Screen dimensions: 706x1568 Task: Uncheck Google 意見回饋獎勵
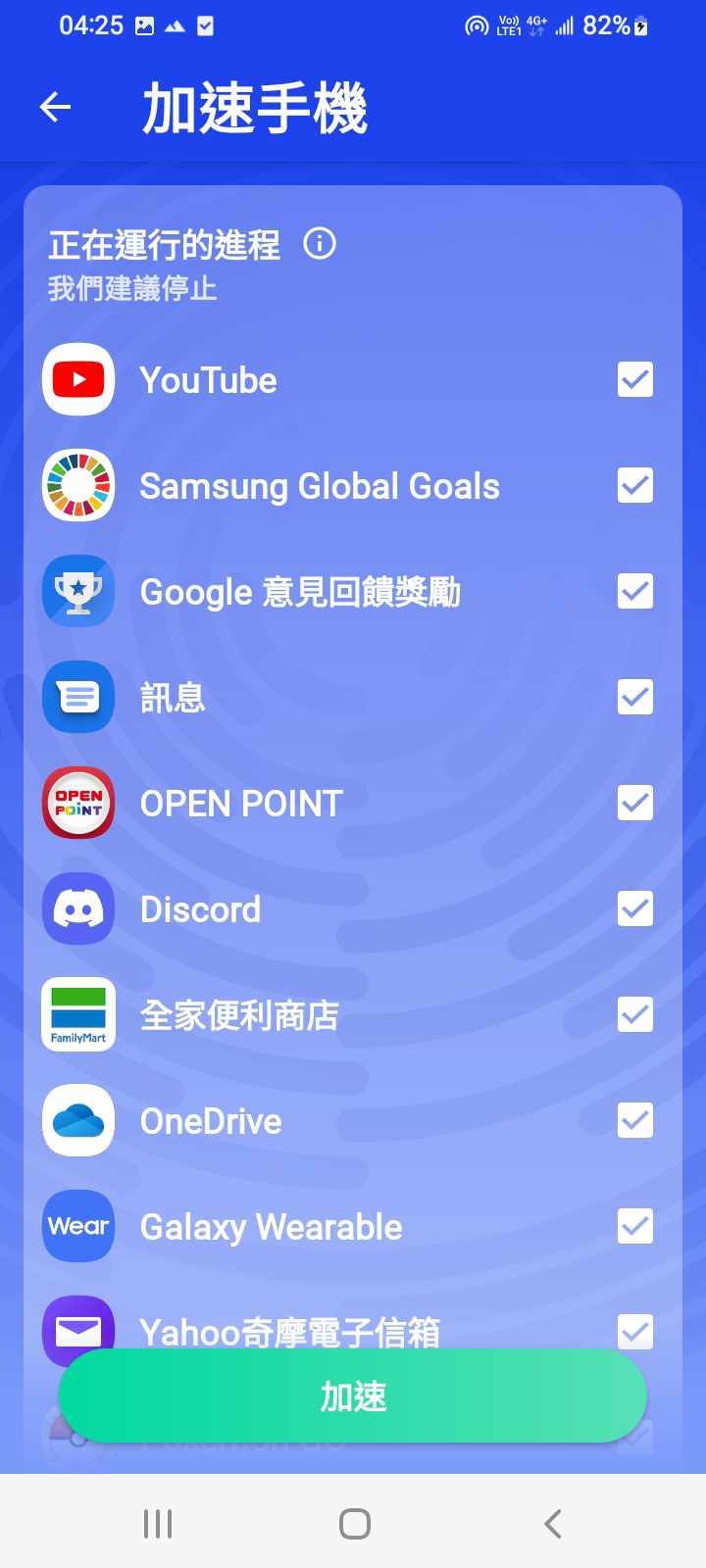click(x=635, y=591)
